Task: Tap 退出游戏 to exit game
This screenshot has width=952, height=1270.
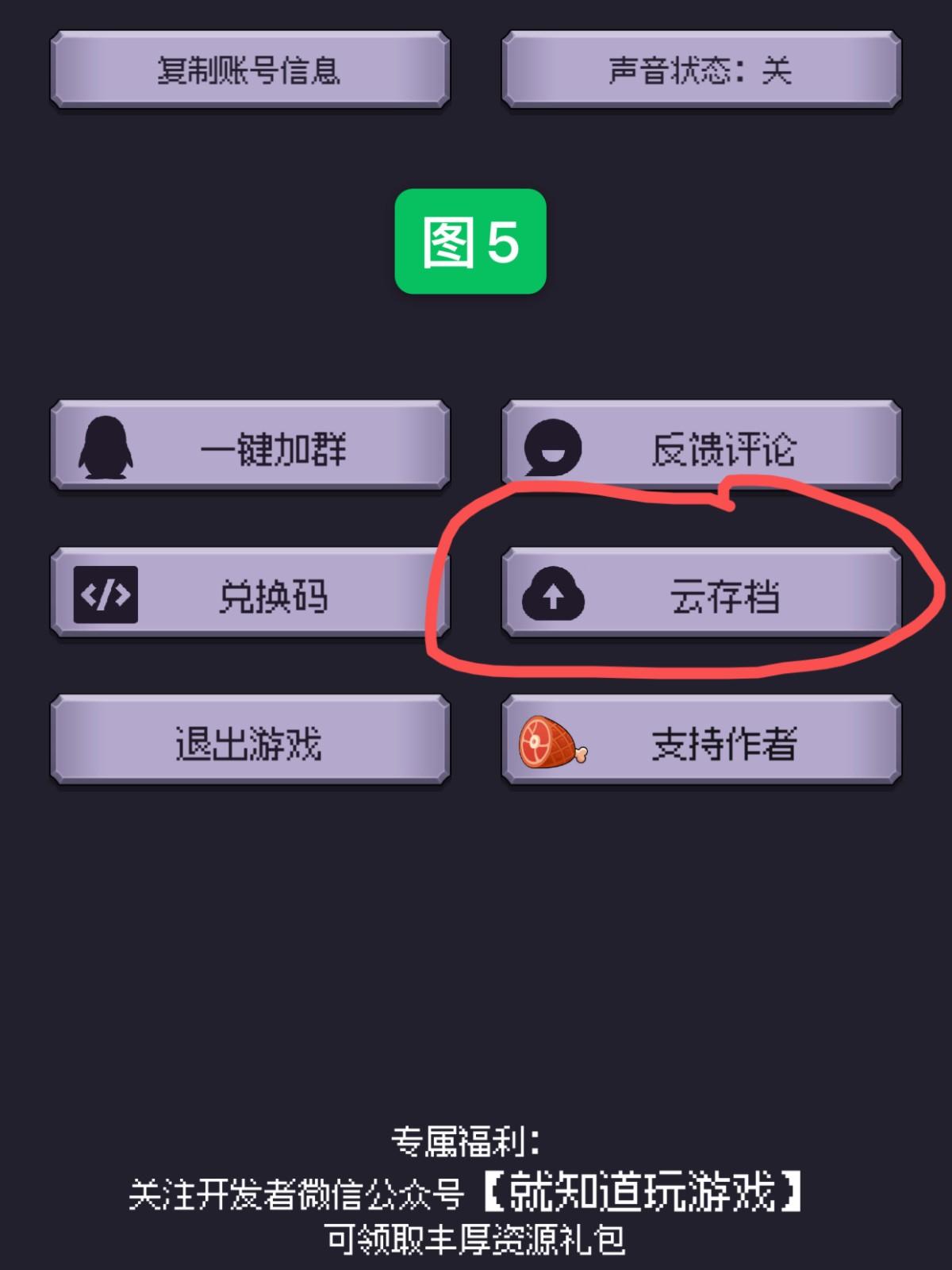Action: pos(250,741)
